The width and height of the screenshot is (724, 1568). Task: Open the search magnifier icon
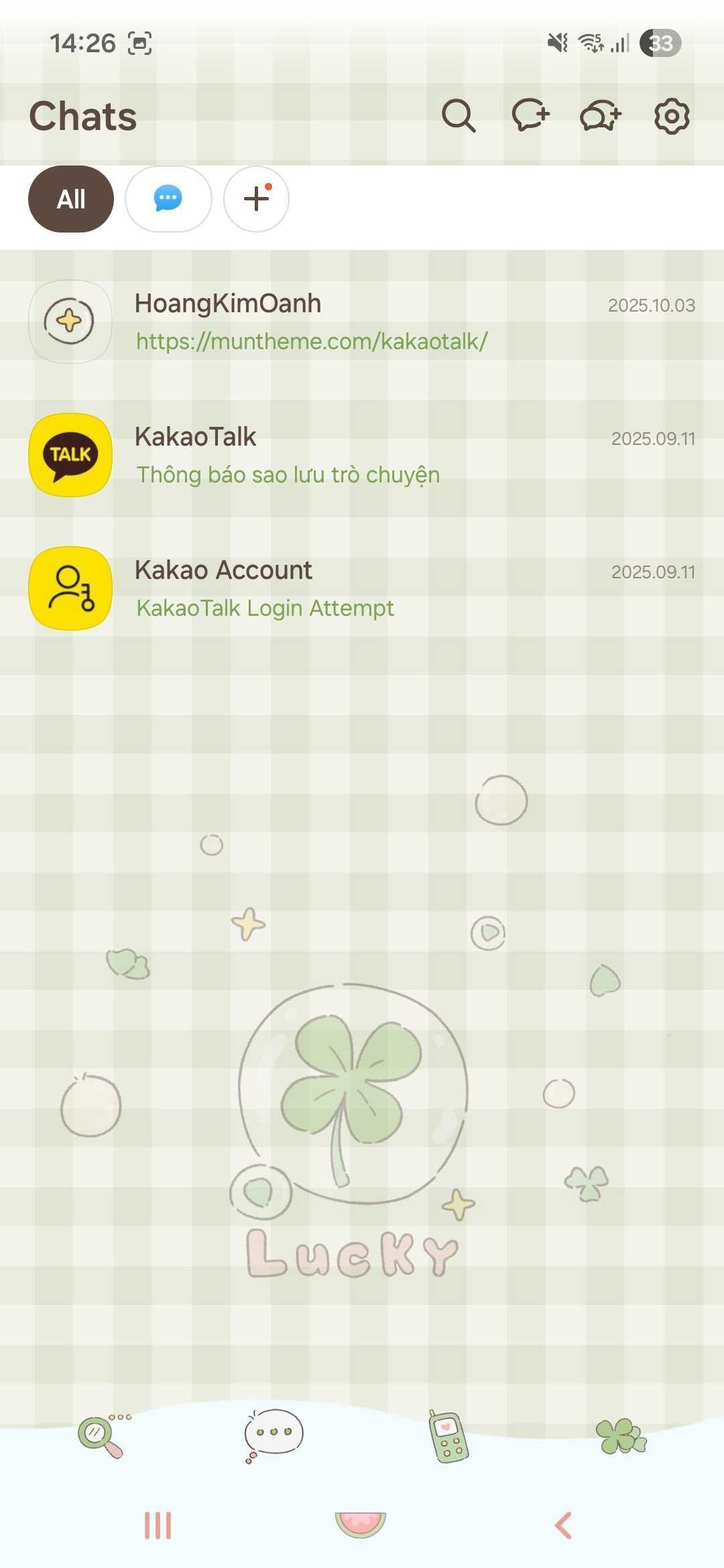click(x=459, y=116)
